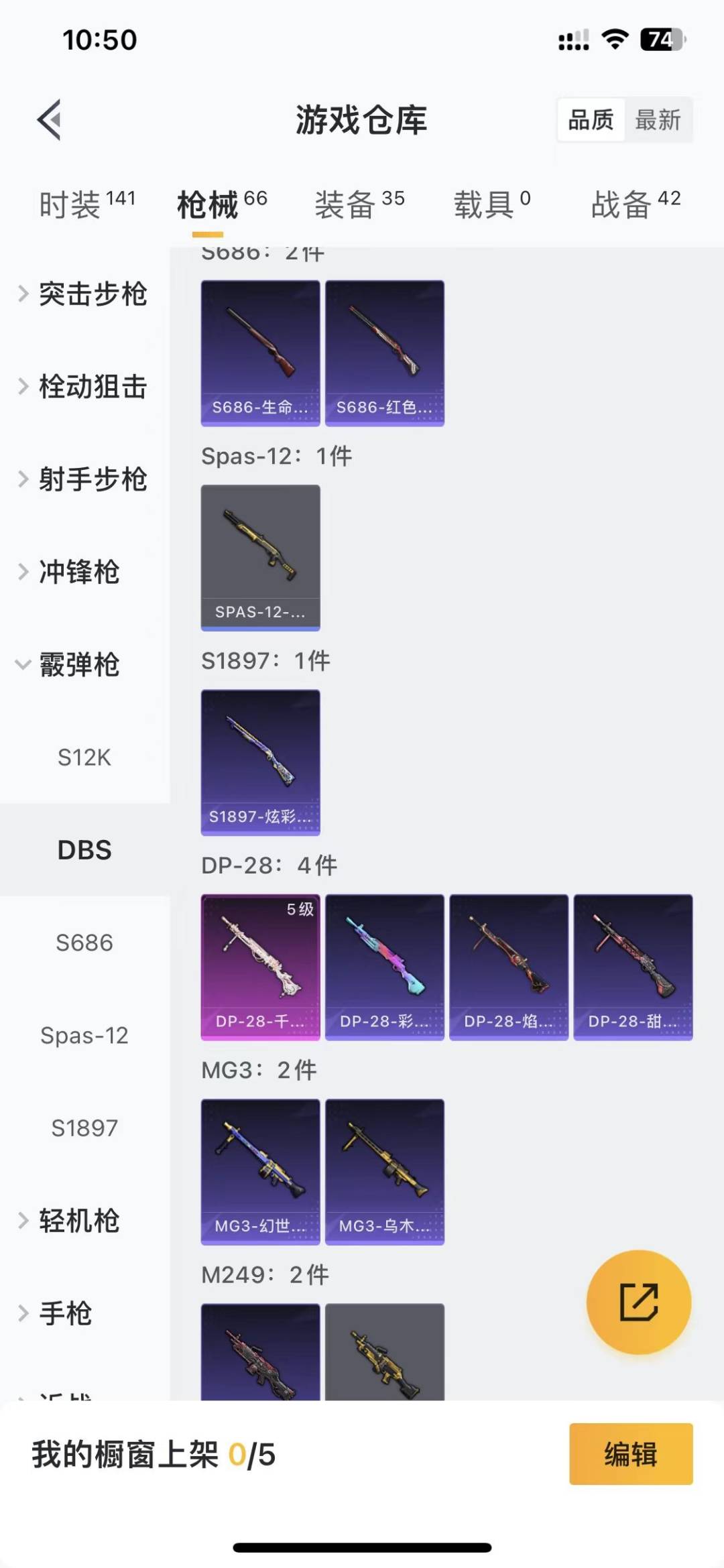
Task: View the MG3-幻世 skin details
Action: point(259,1171)
